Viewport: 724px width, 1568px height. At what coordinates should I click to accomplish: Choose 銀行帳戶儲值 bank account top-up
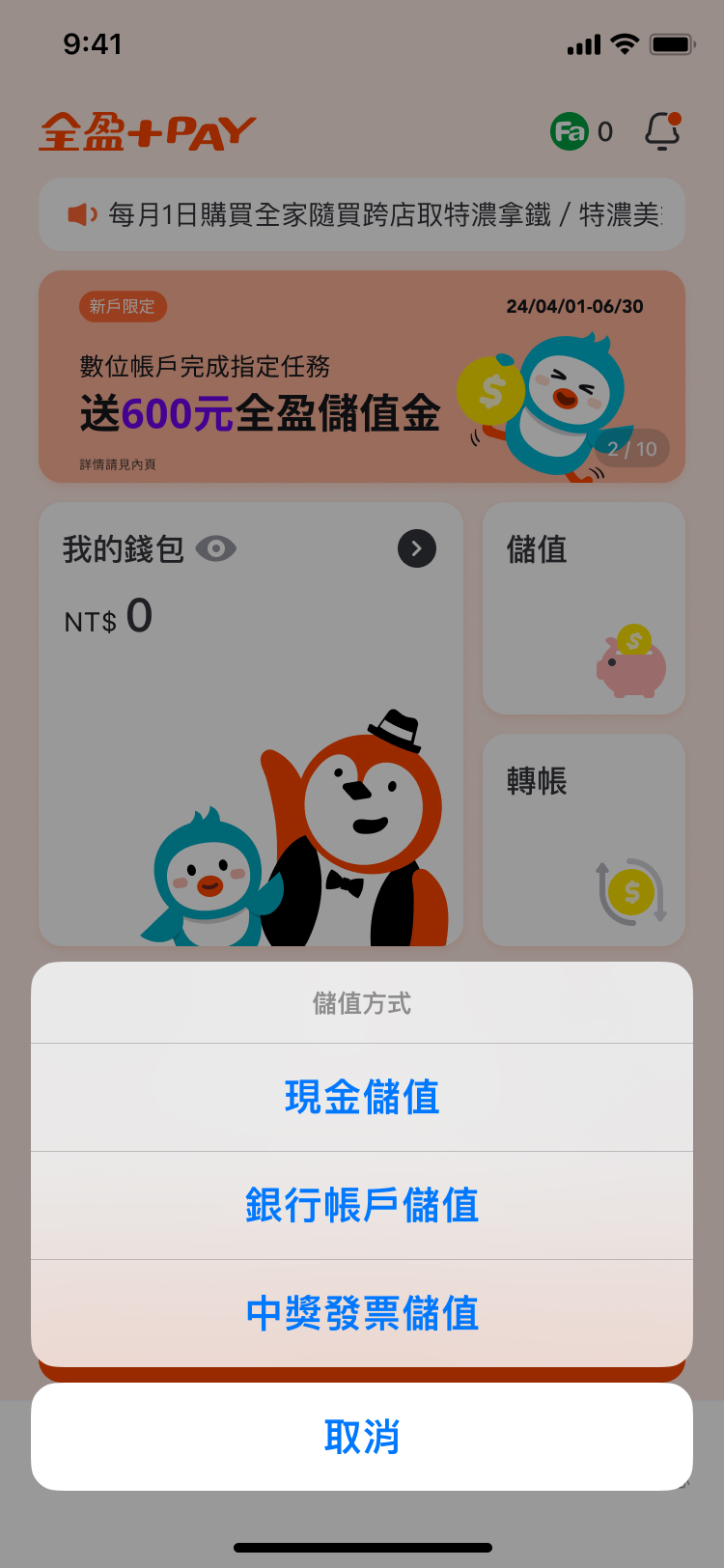tap(362, 1206)
